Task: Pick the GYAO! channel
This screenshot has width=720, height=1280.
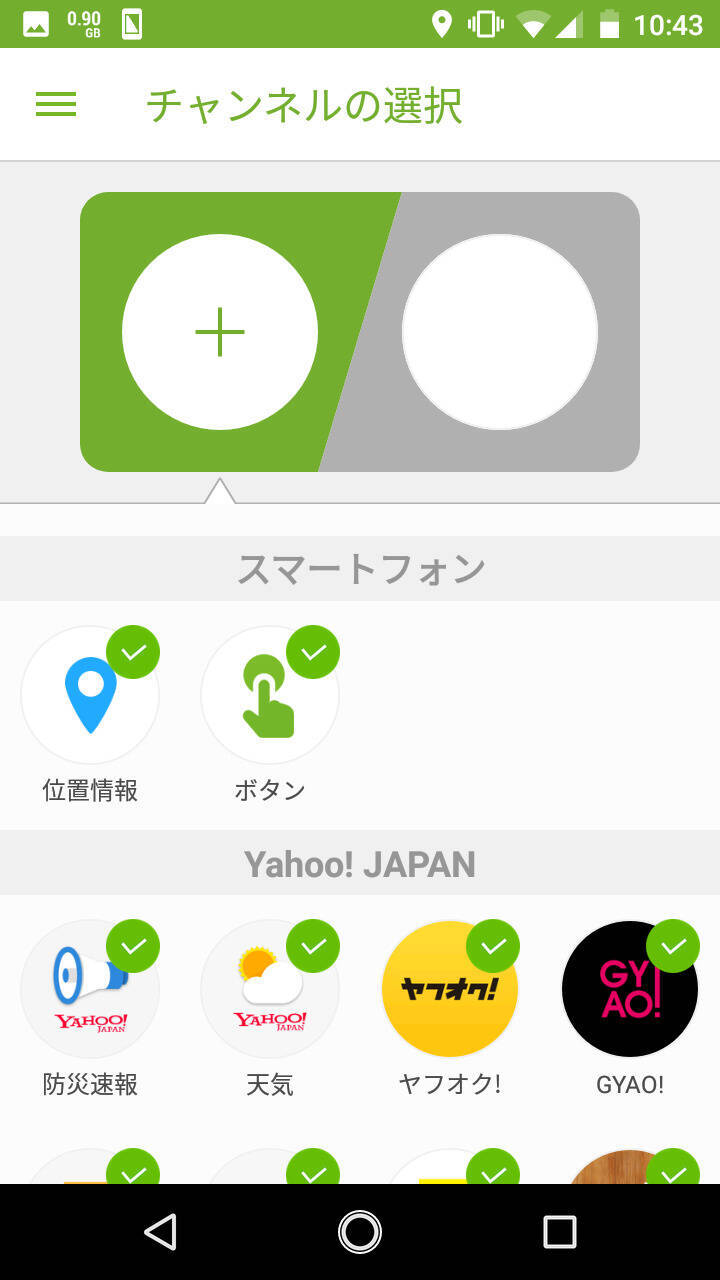Action: pos(630,990)
